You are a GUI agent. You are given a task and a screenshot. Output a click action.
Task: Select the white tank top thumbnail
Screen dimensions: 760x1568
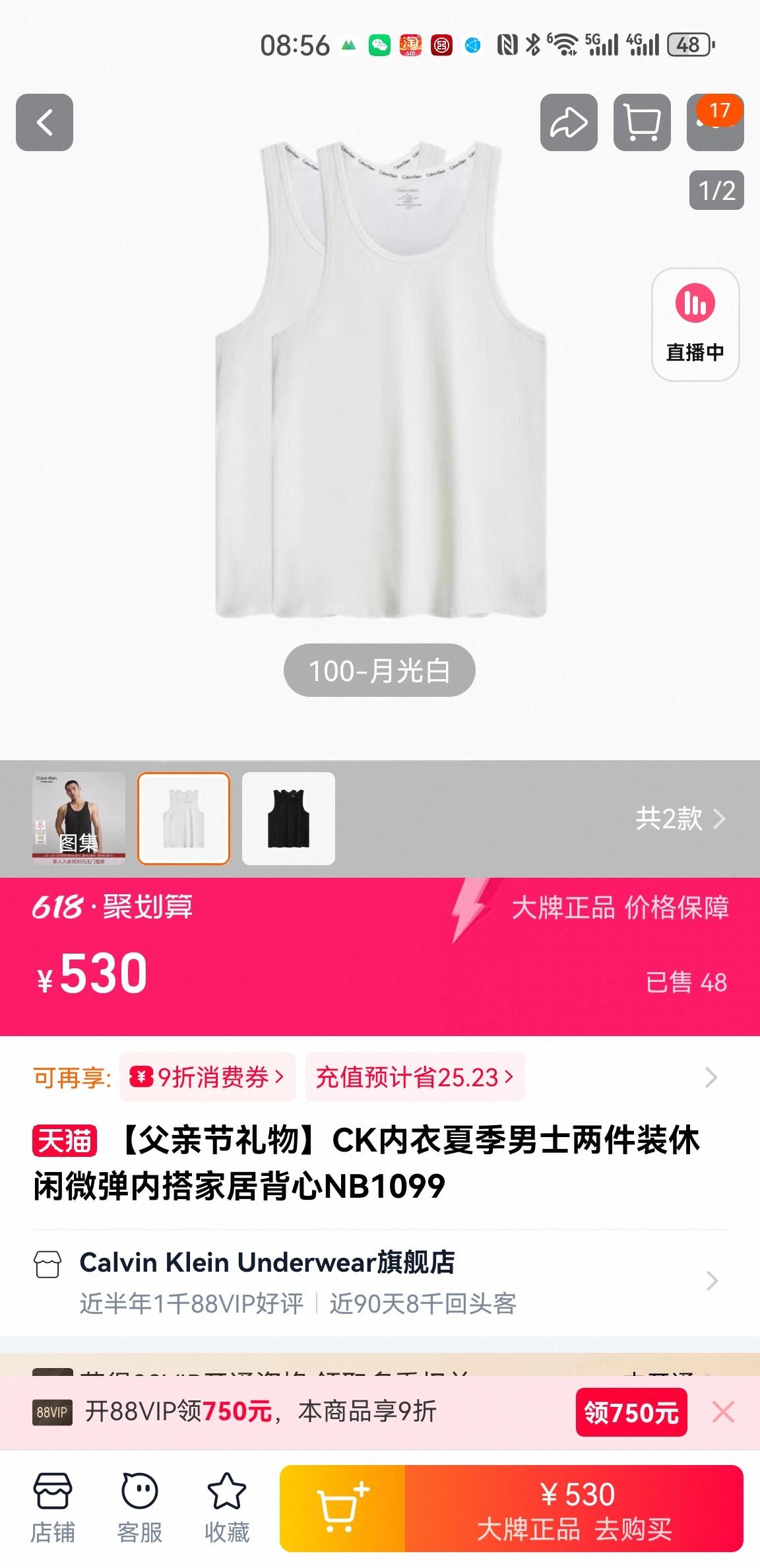point(183,818)
